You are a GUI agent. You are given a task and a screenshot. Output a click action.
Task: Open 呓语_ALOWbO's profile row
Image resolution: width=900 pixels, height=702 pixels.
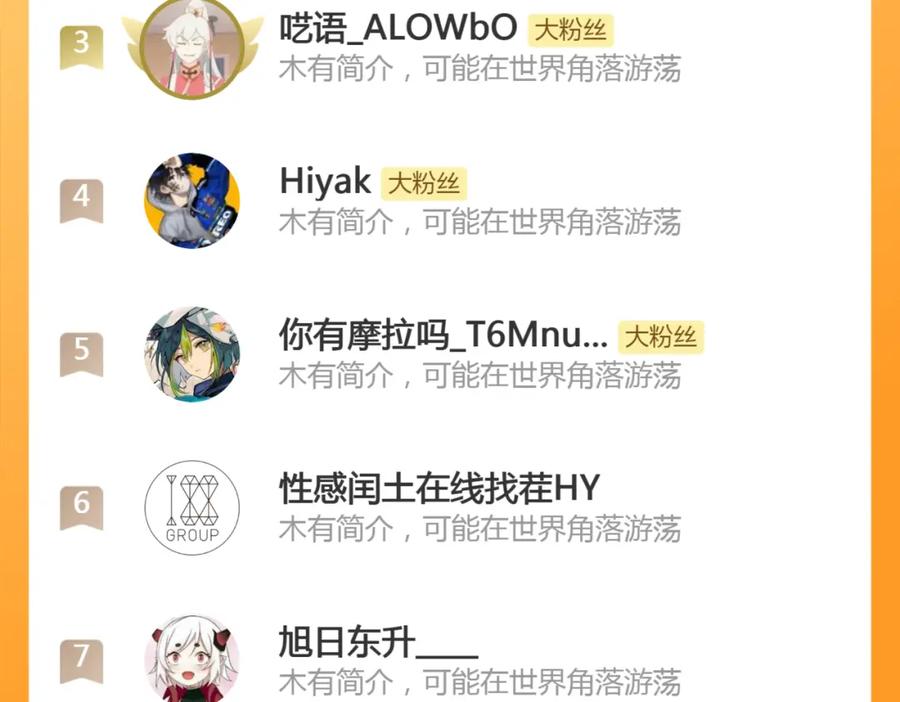pyautogui.click(x=449, y=48)
